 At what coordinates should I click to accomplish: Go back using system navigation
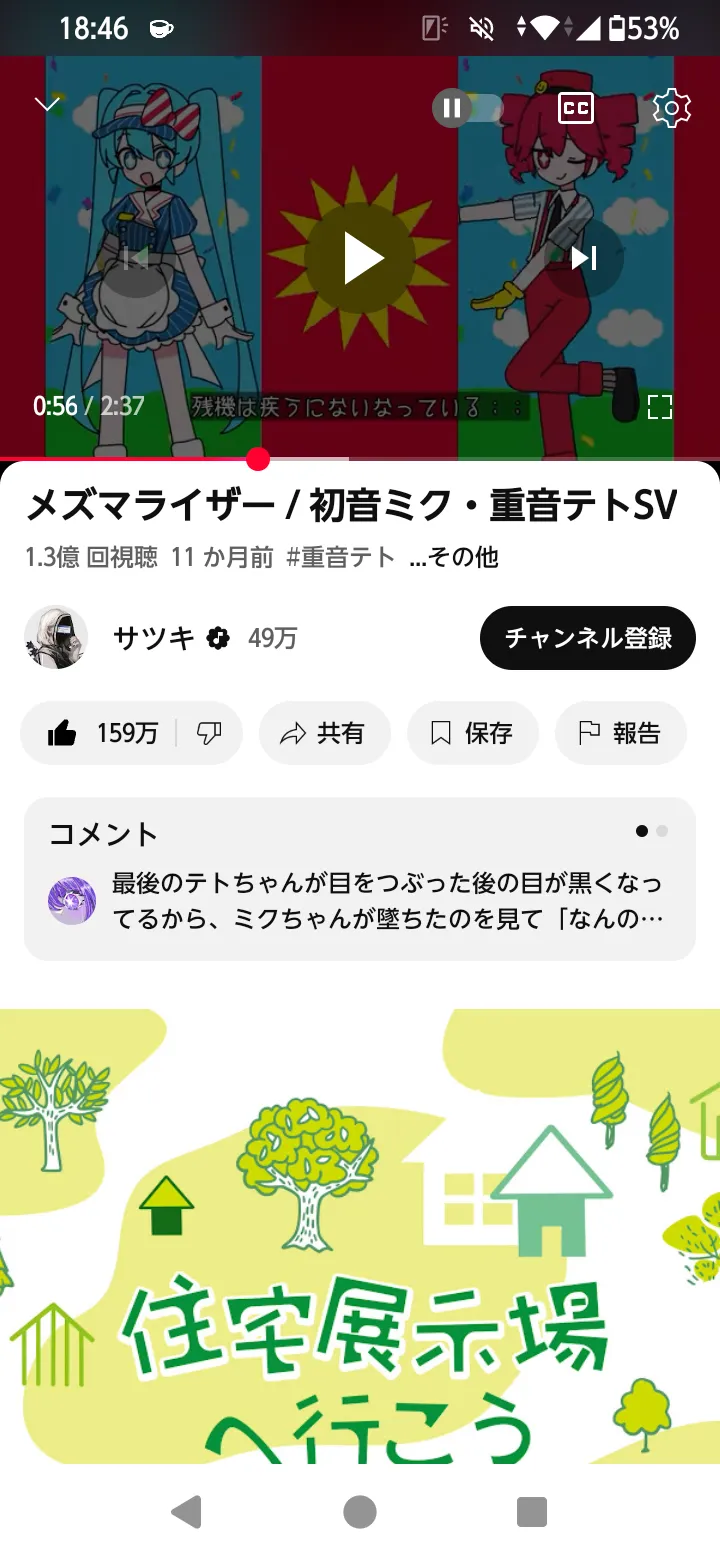click(187, 1512)
